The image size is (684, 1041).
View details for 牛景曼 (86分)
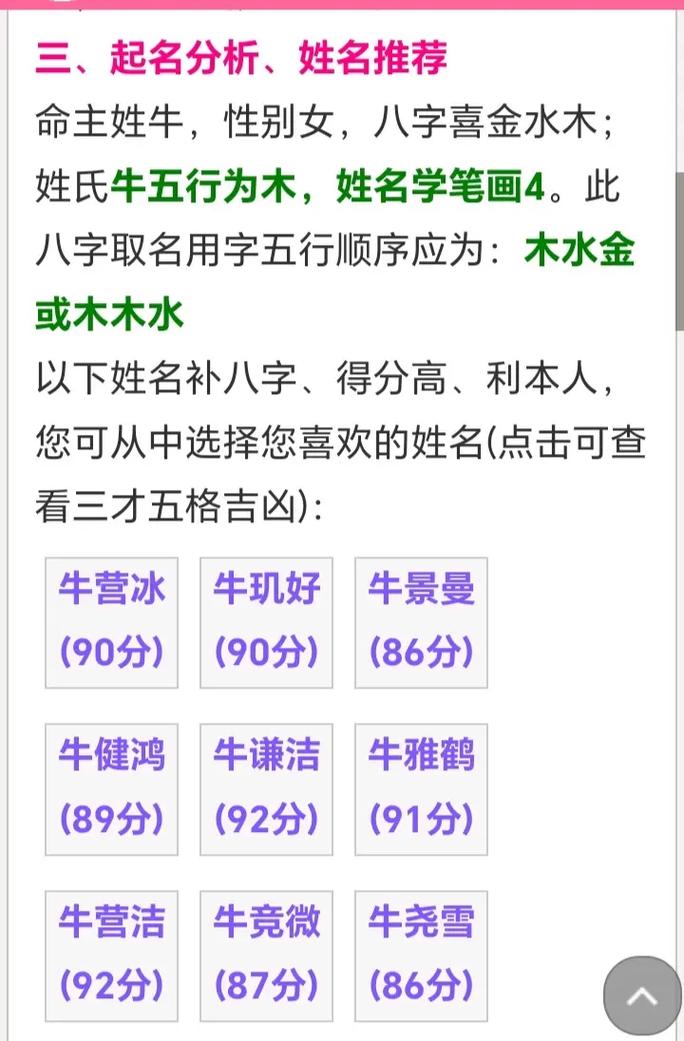421,622
